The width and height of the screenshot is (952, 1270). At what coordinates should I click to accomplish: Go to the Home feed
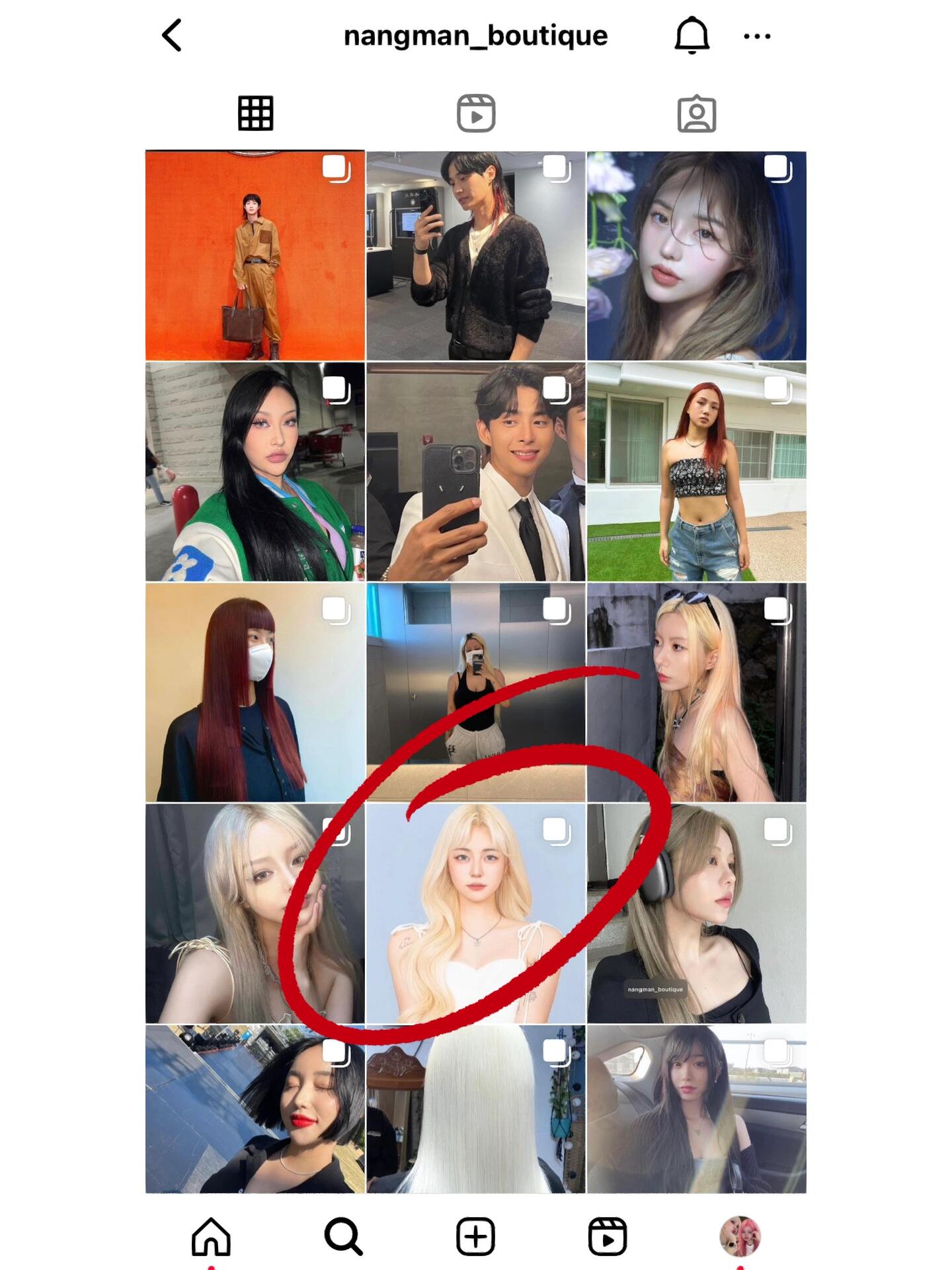[211, 1236]
